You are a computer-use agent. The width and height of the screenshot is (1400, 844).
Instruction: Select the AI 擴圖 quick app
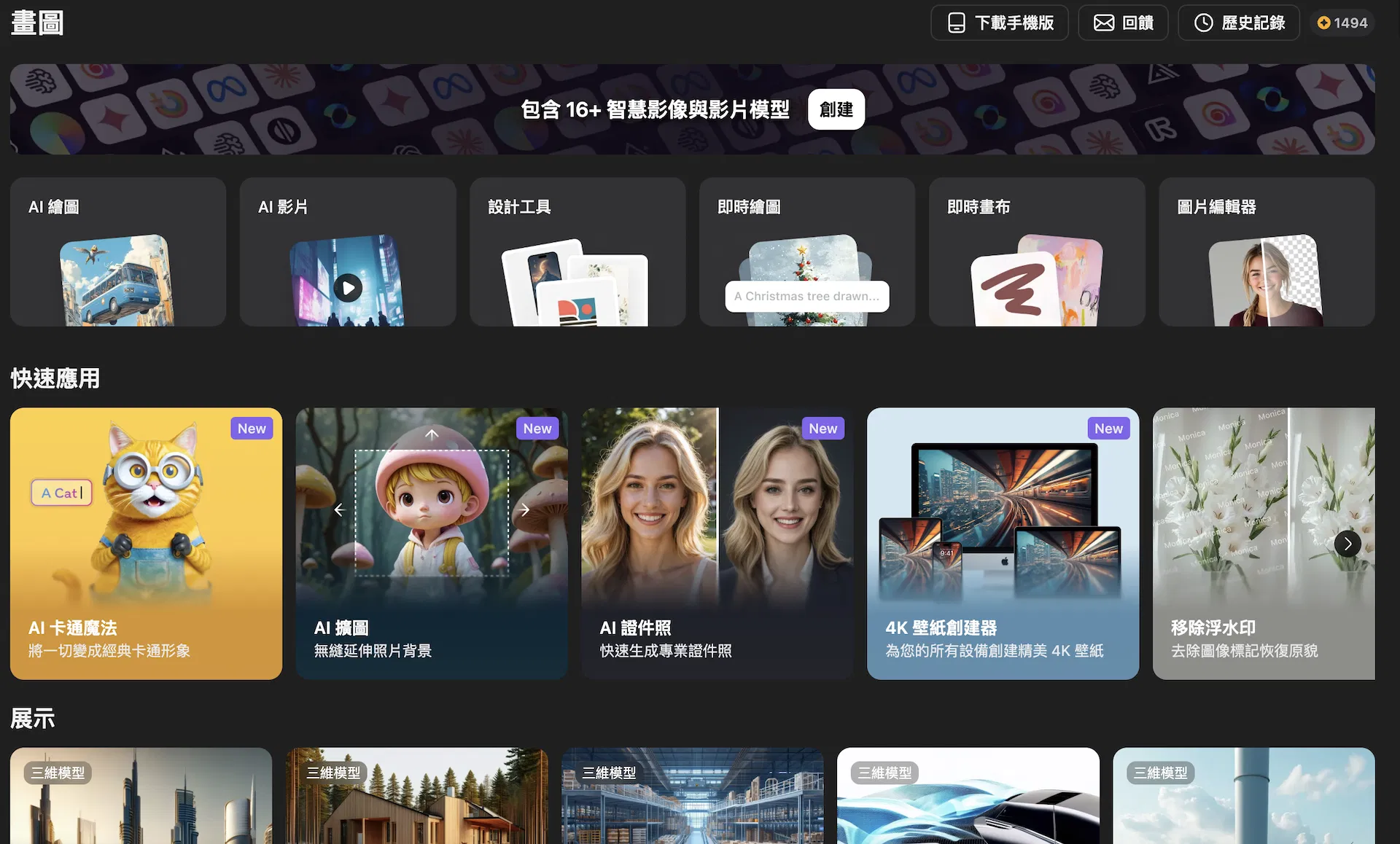tap(432, 544)
